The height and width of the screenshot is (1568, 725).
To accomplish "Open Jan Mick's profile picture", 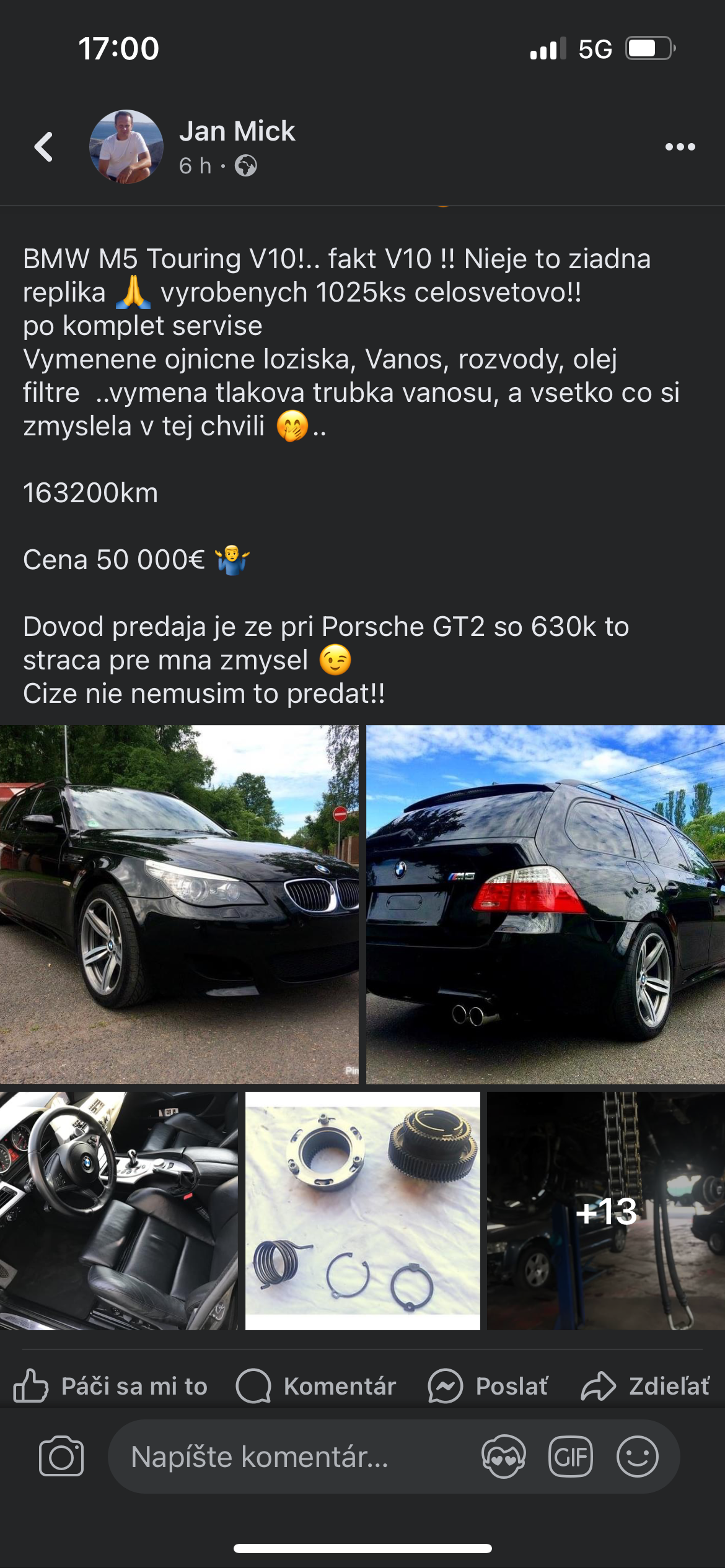I will click(126, 147).
